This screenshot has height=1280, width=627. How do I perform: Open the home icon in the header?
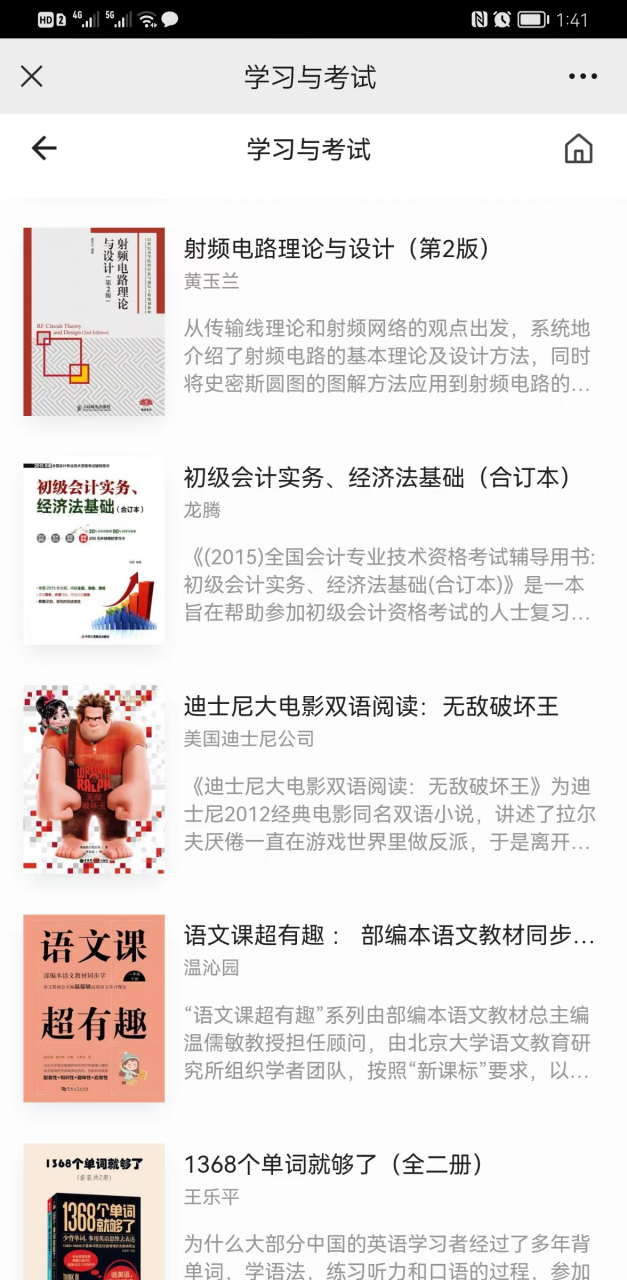pos(578,149)
